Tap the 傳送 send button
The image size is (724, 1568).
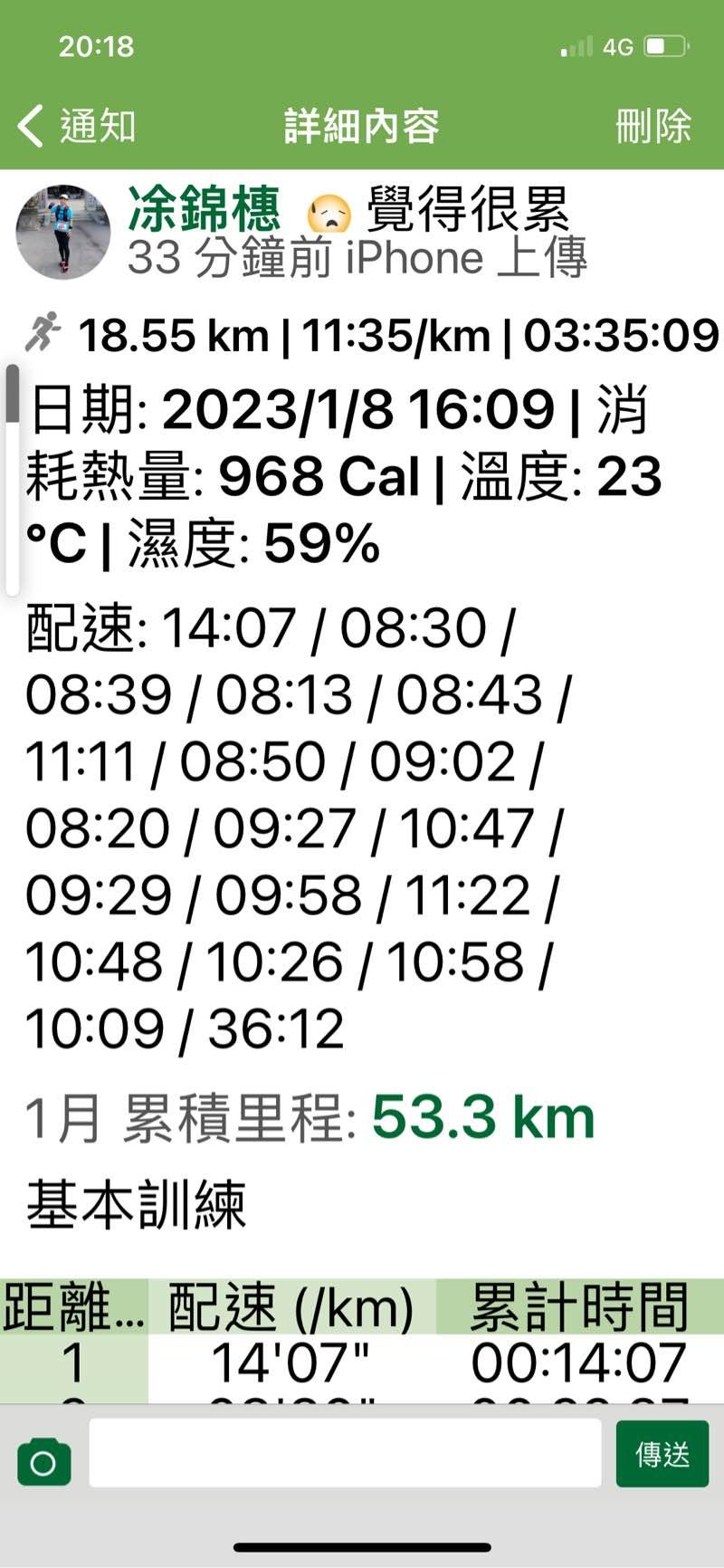tap(662, 1454)
